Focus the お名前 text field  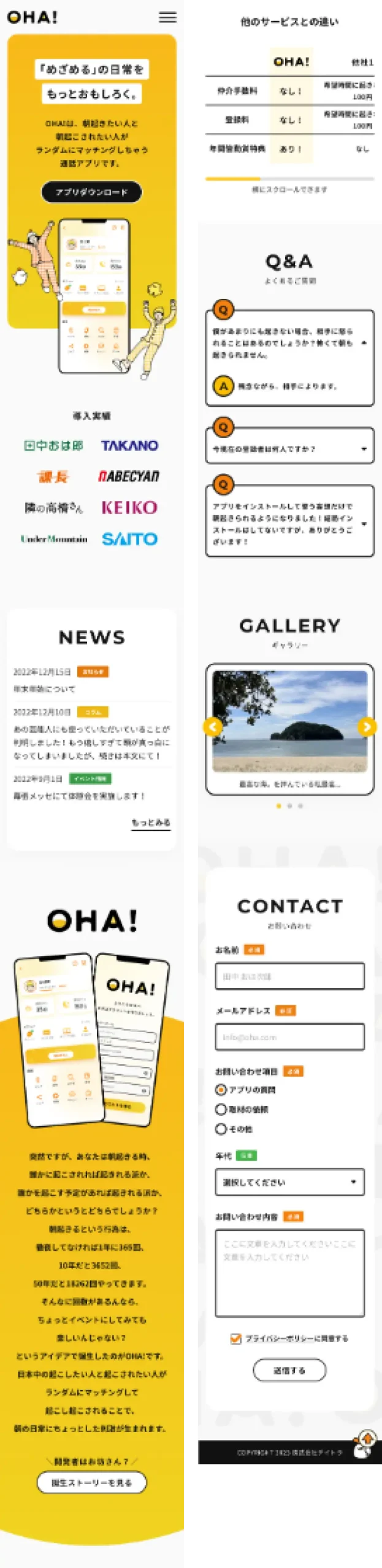click(x=289, y=976)
